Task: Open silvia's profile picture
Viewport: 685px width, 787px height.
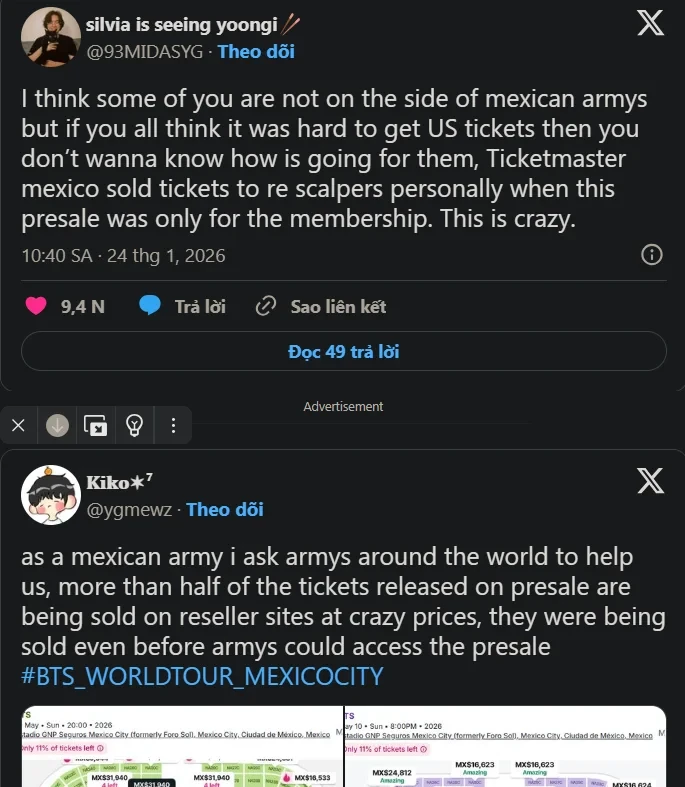Action: tap(43, 39)
